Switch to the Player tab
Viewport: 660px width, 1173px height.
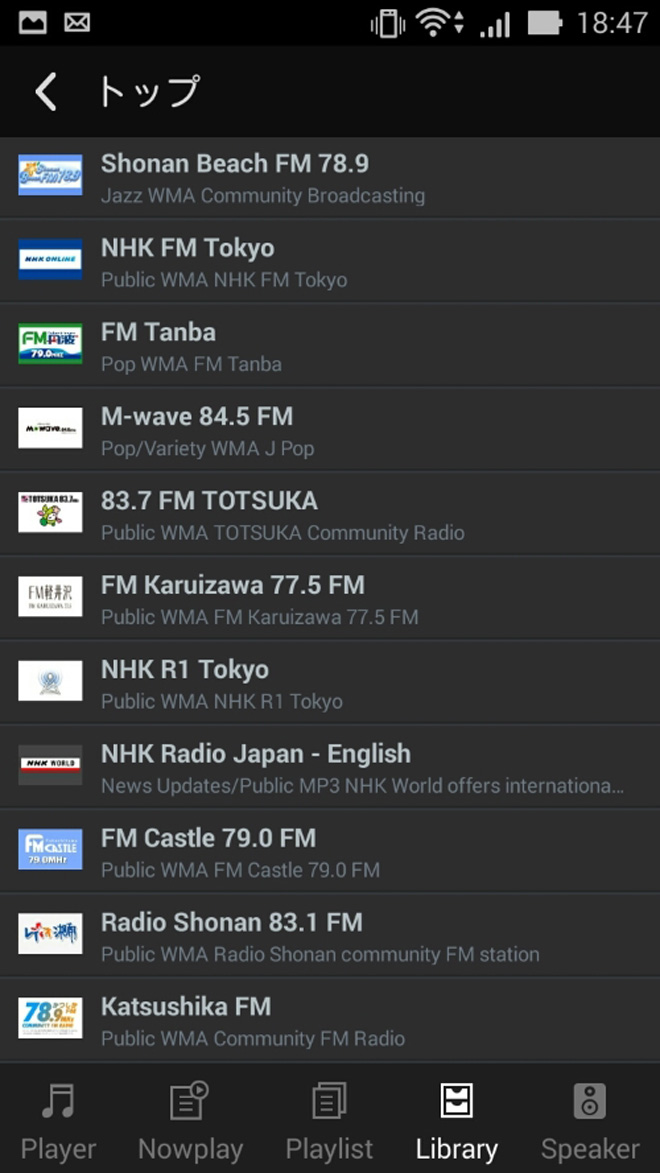click(x=58, y=1120)
